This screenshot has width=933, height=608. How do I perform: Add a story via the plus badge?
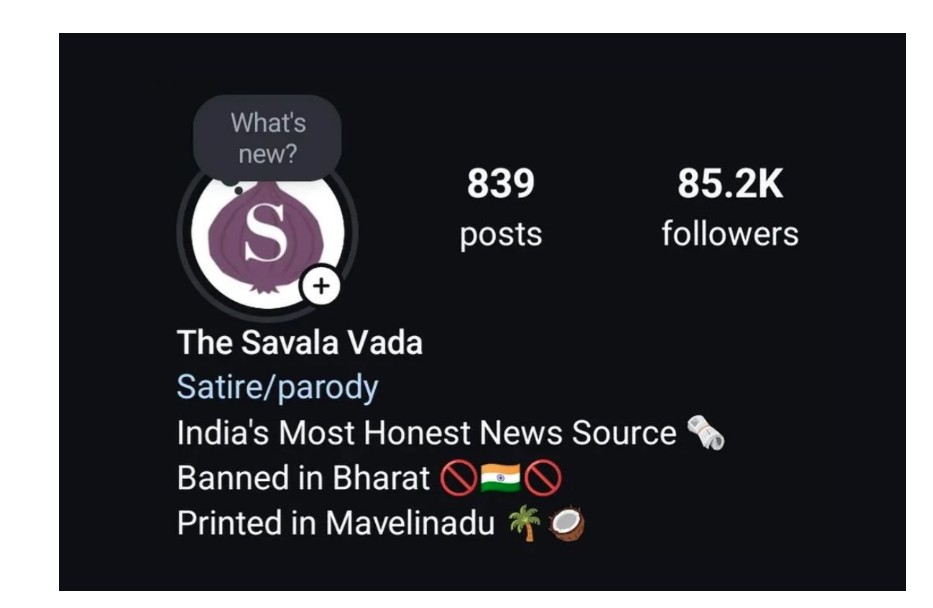point(320,287)
